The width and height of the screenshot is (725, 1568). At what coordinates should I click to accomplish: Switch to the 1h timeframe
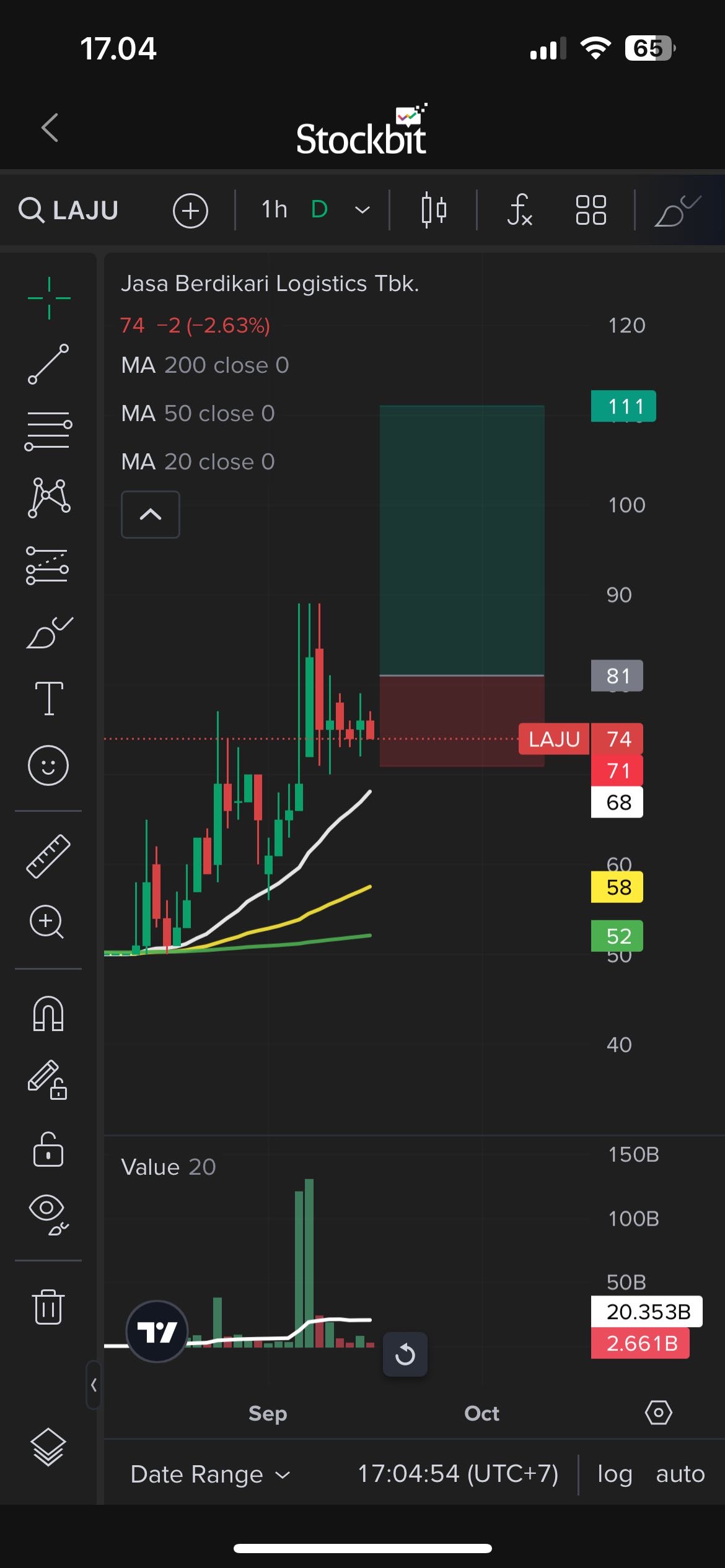275,210
